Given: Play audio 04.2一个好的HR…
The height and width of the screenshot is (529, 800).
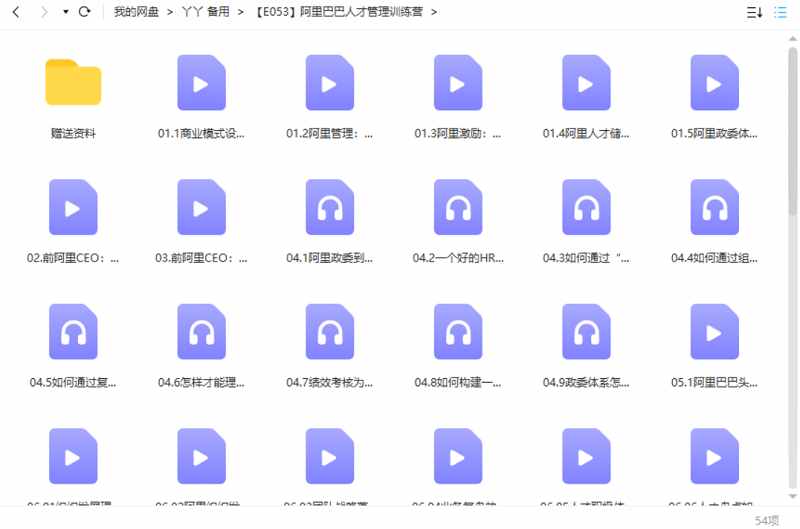Looking at the screenshot, I should click(458, 208).
